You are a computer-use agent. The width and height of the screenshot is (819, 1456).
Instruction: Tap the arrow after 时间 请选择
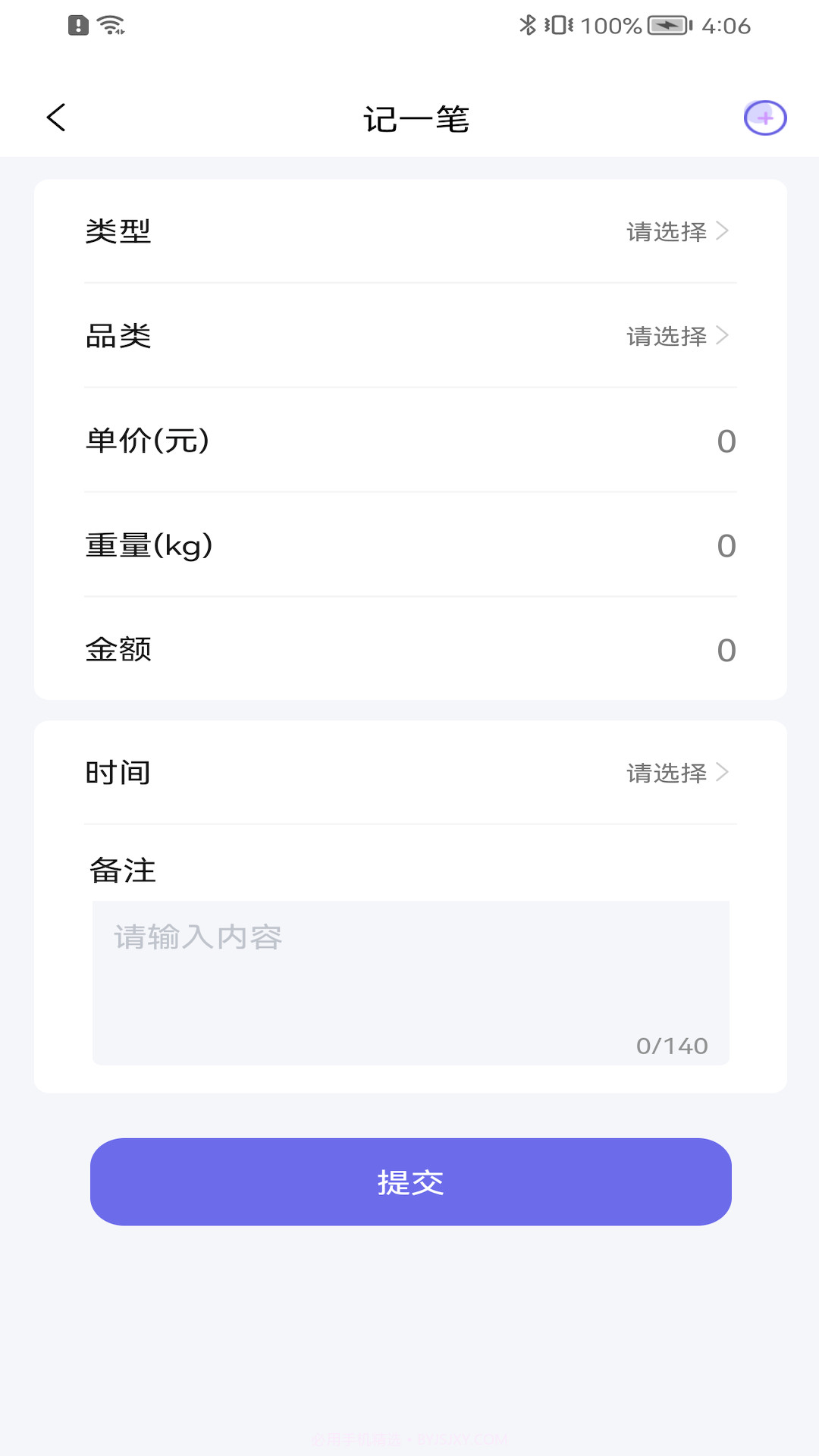pos(723,773)
